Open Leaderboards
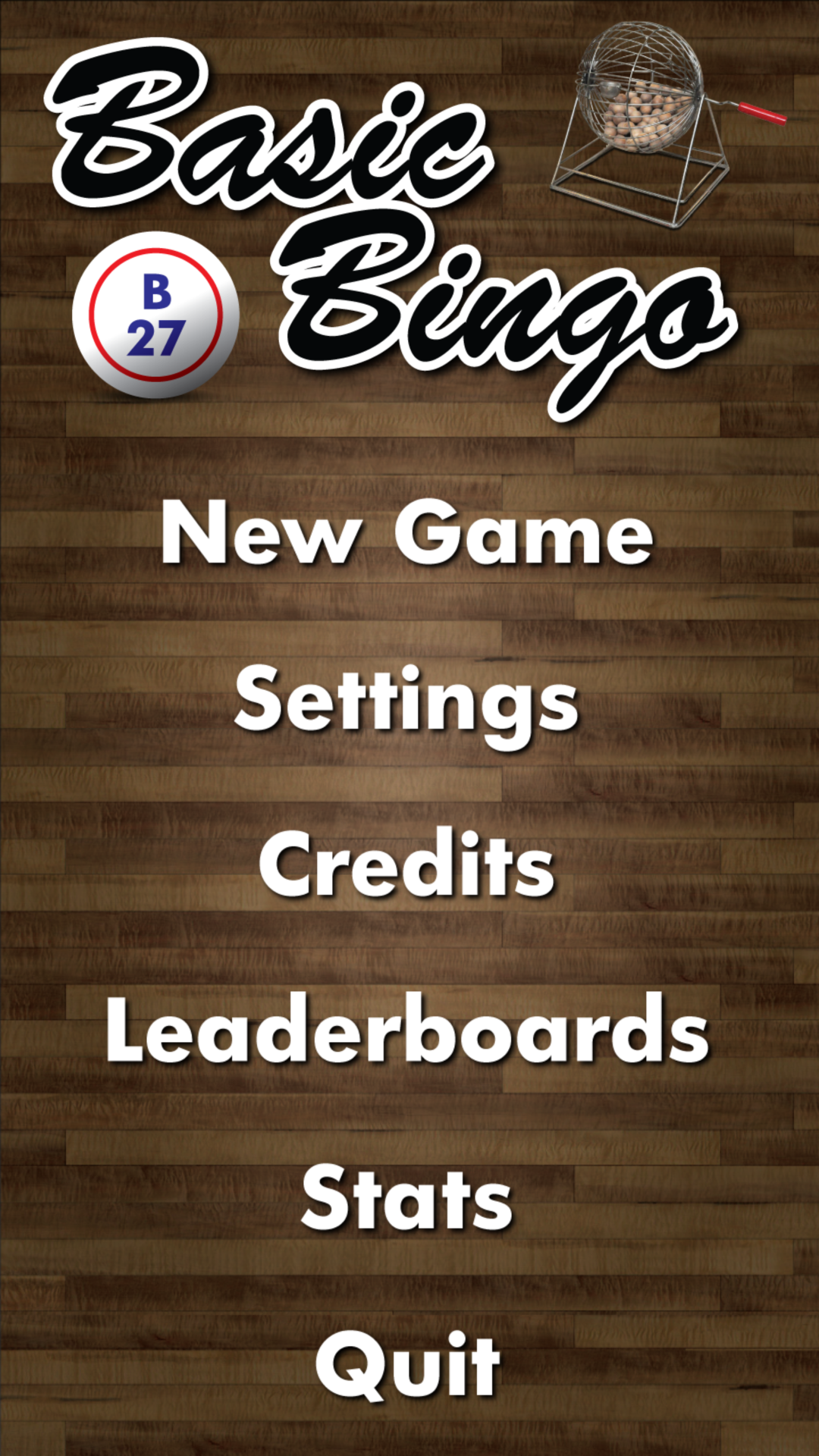Viewport: 819px width, 1456px height. (x=407, y=1031)
